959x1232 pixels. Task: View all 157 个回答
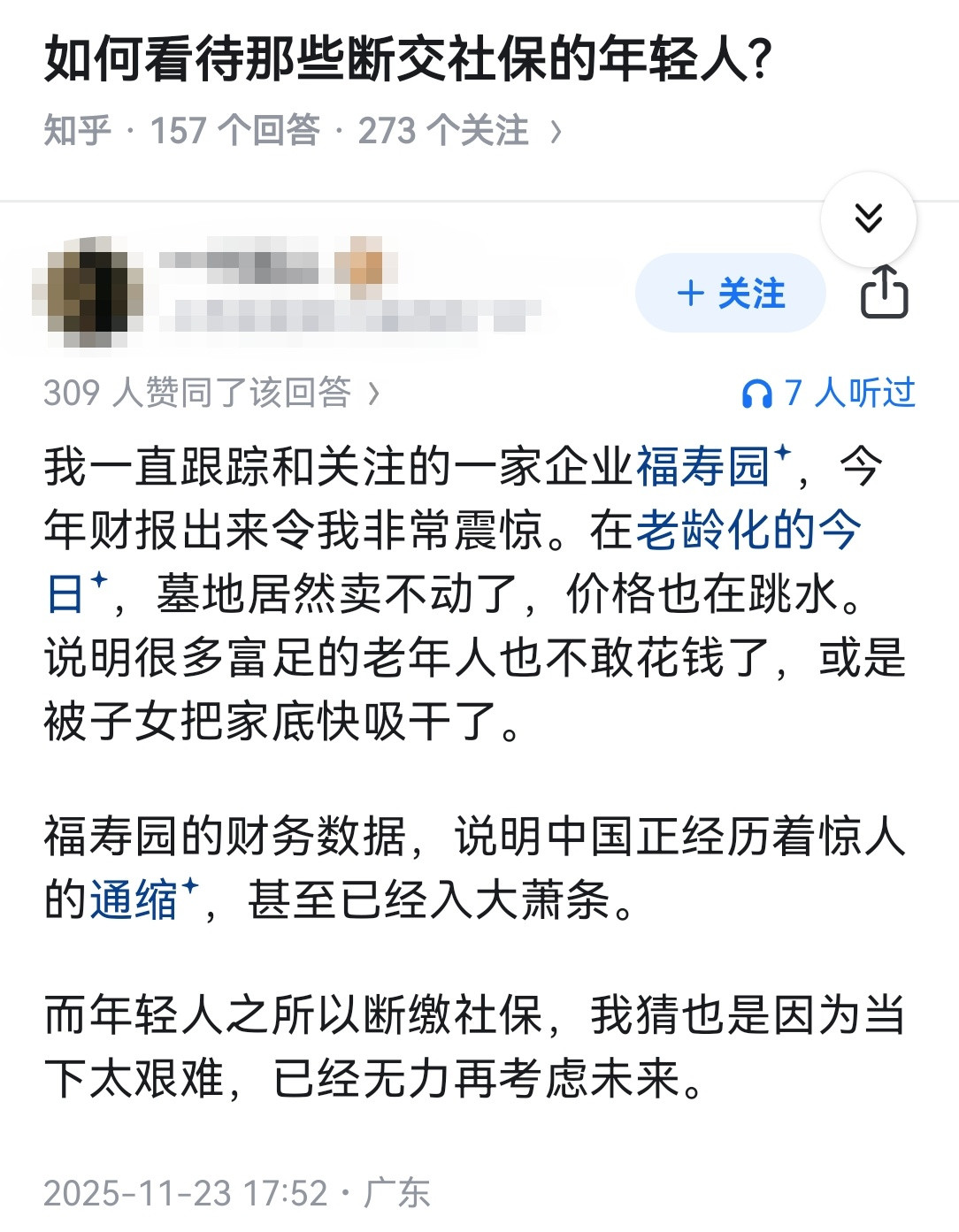[x=221, y=130]
